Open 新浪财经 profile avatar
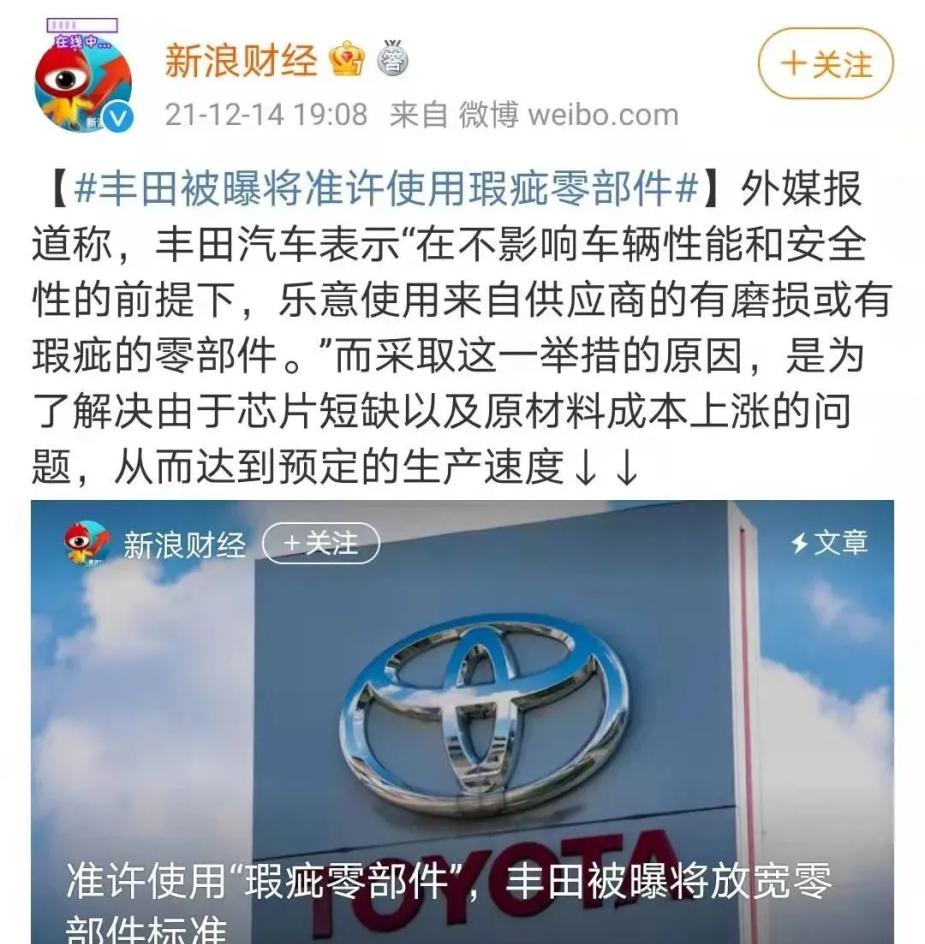The image size is (925, 944). 83,82
